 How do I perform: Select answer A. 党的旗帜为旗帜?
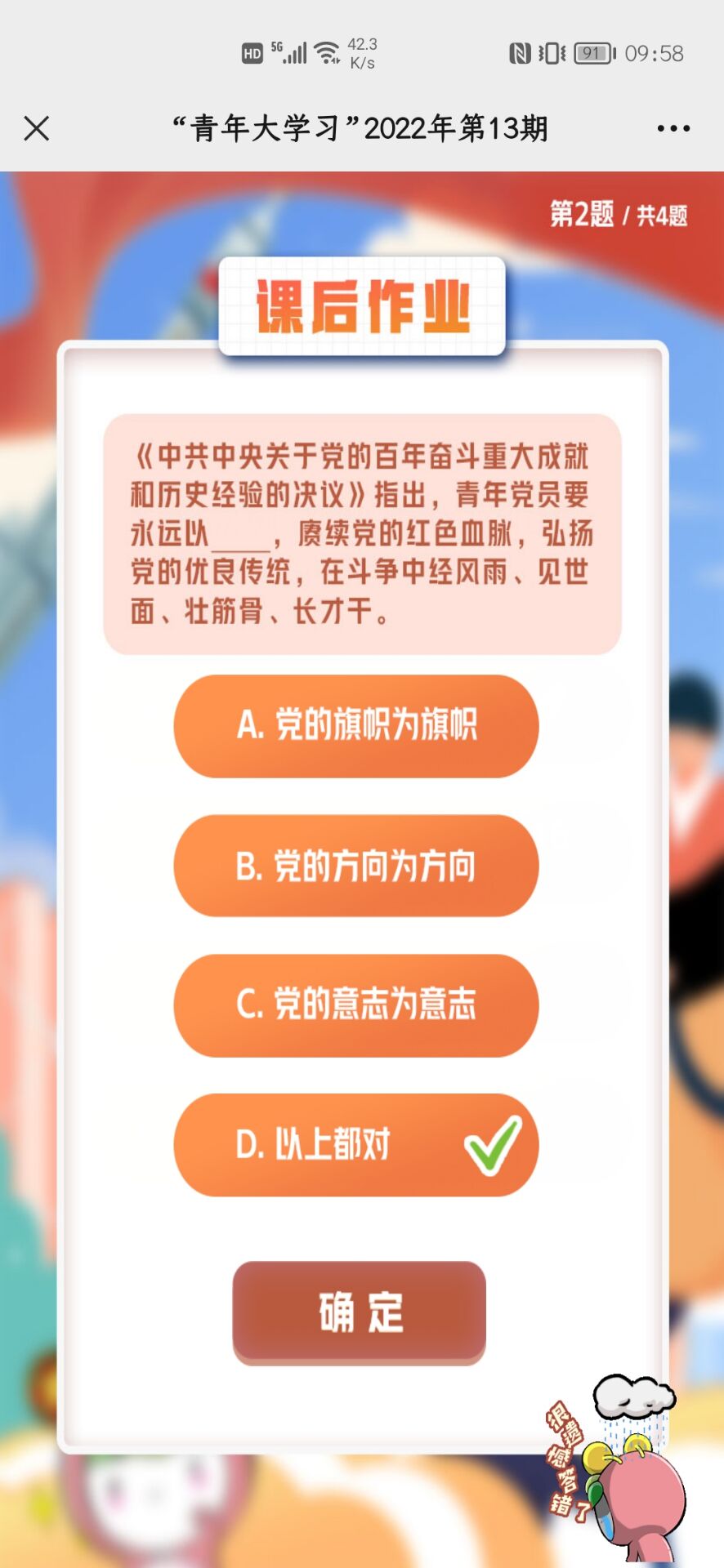point(356,726)
